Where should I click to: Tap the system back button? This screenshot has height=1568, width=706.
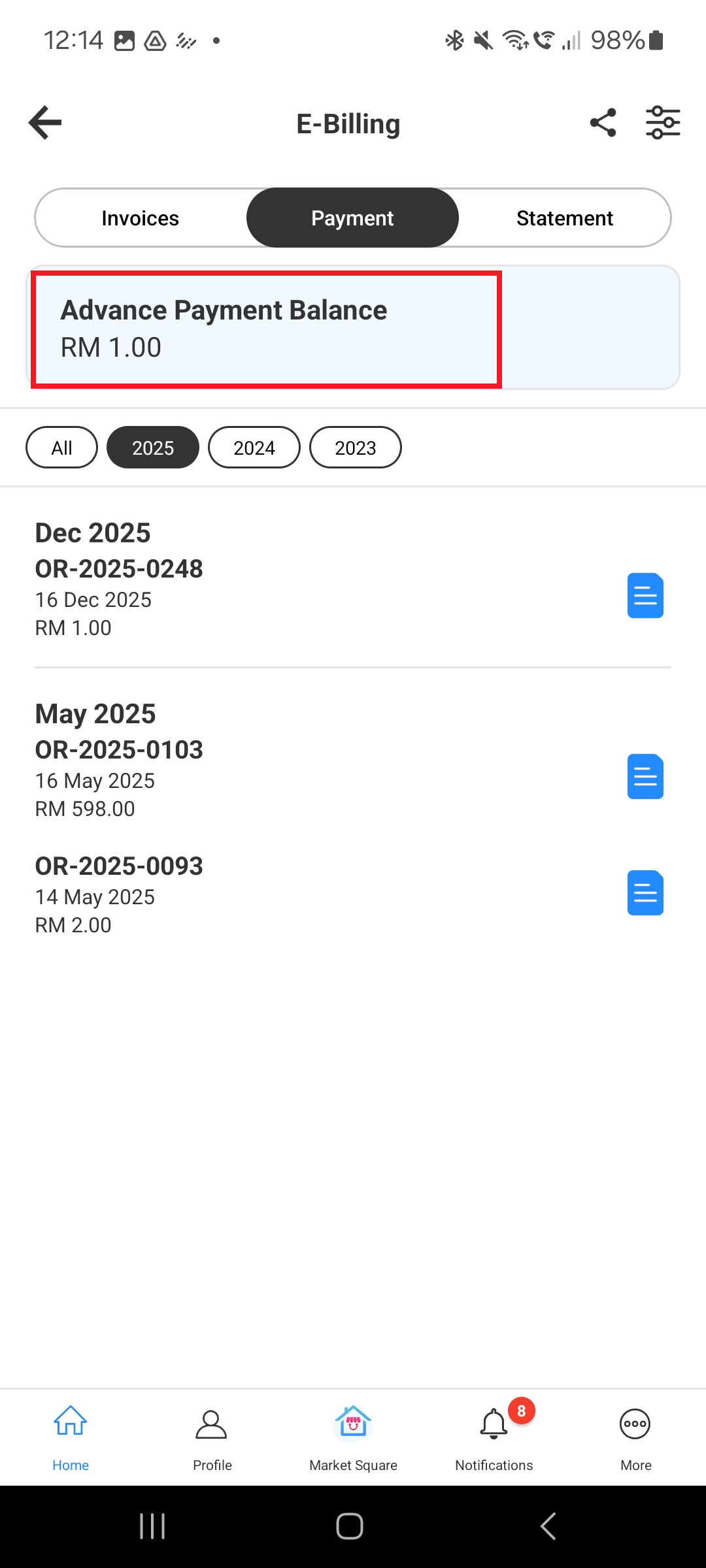(x=548, y=1526)
